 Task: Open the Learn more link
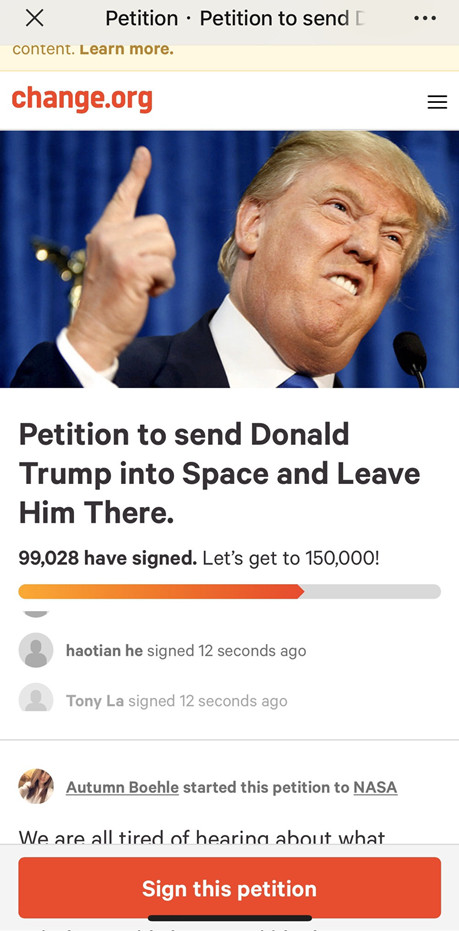pos(126,49)
